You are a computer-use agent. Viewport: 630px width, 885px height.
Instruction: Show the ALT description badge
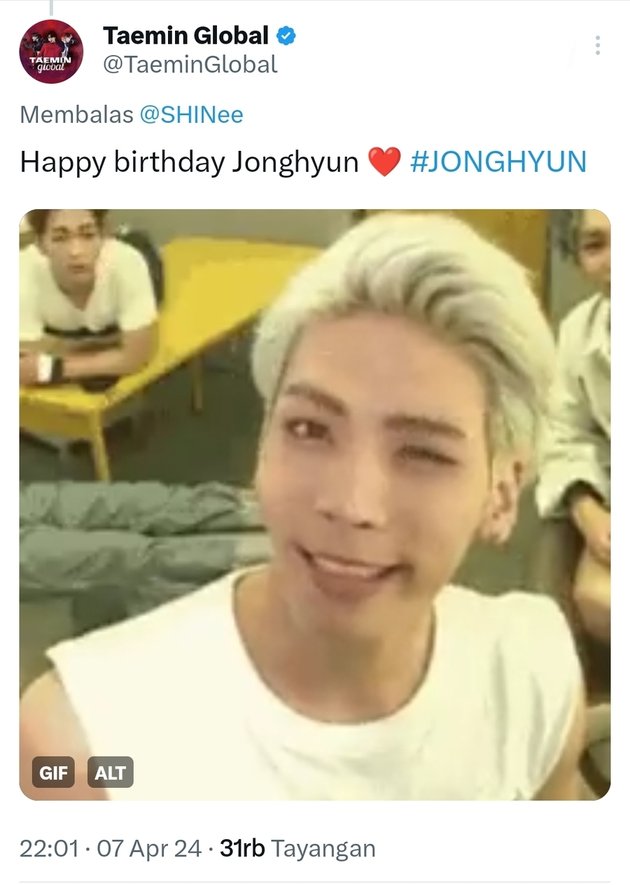click(111, 772)
